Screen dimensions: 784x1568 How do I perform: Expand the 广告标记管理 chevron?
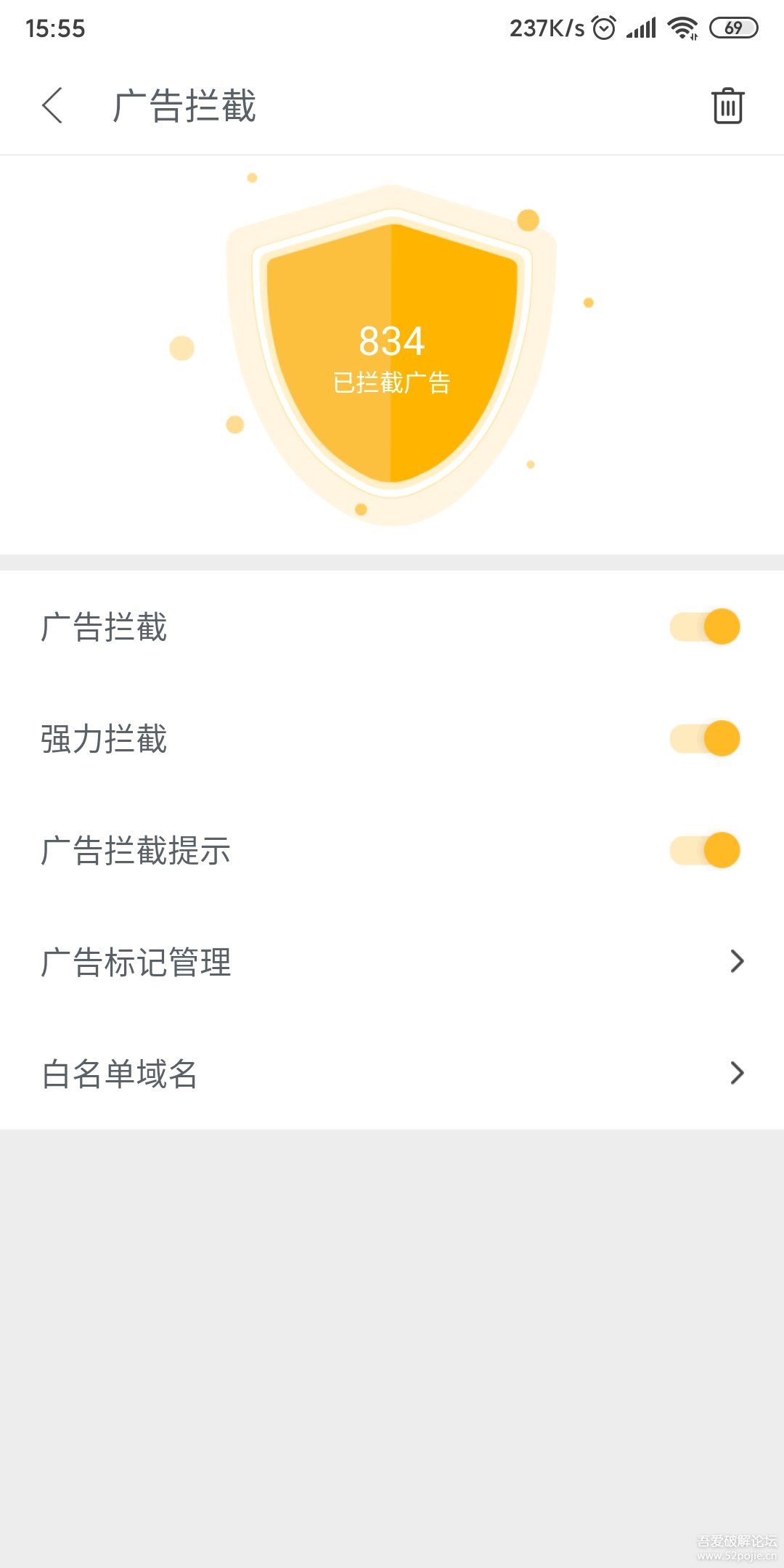(x=738, y=962)
